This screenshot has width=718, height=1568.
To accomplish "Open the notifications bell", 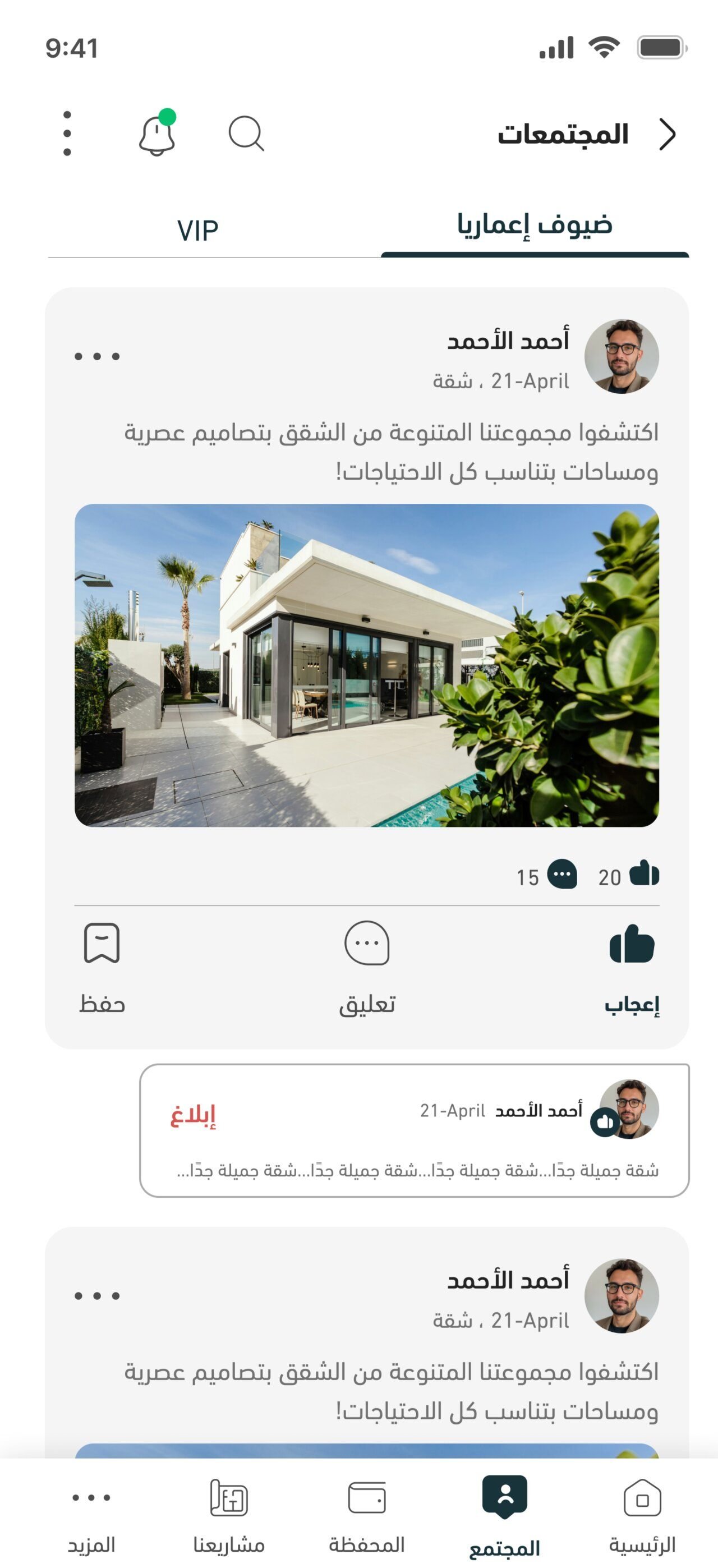I will (157, 135).
